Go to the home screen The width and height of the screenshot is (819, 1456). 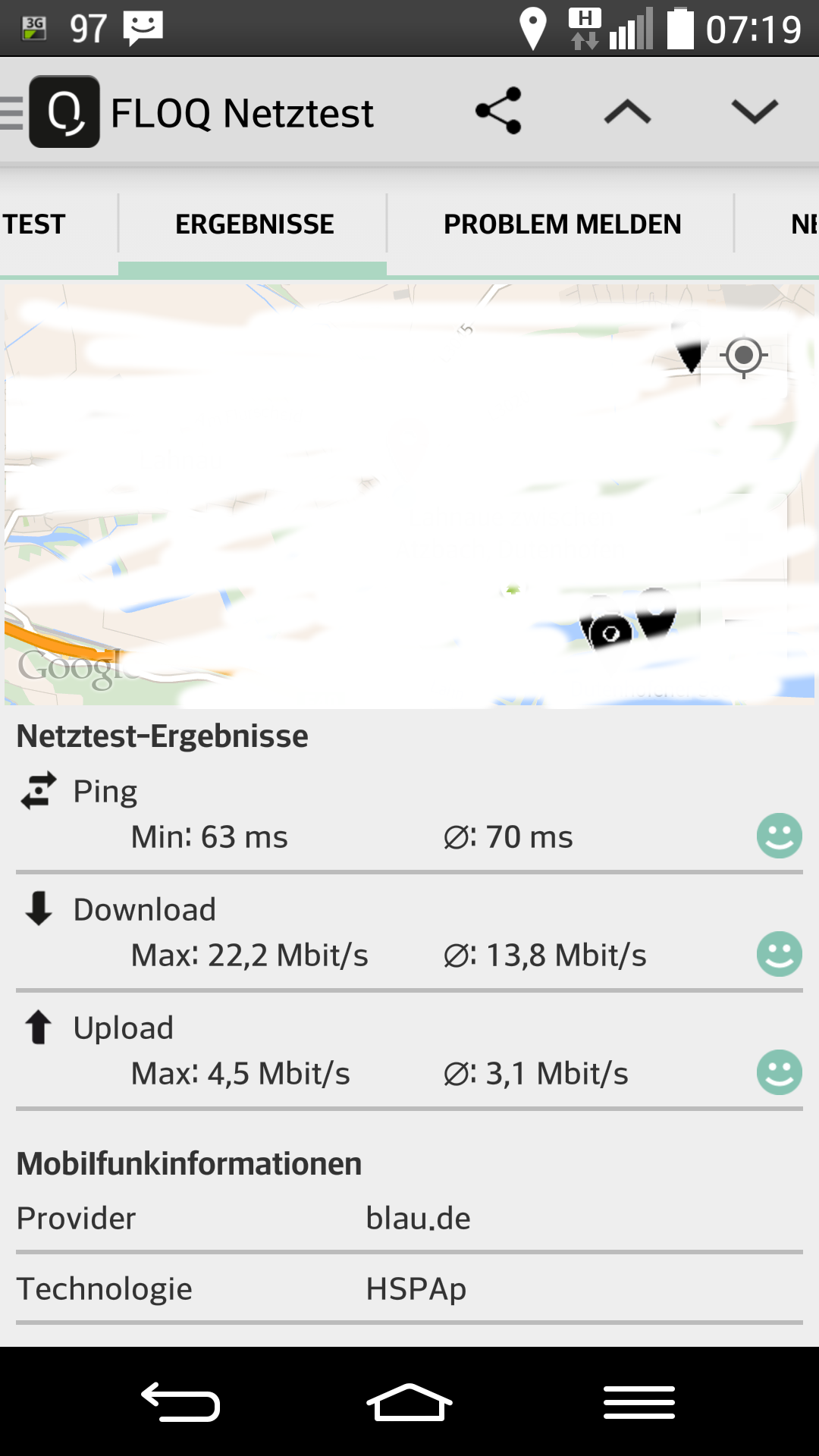click(409, 1401)
